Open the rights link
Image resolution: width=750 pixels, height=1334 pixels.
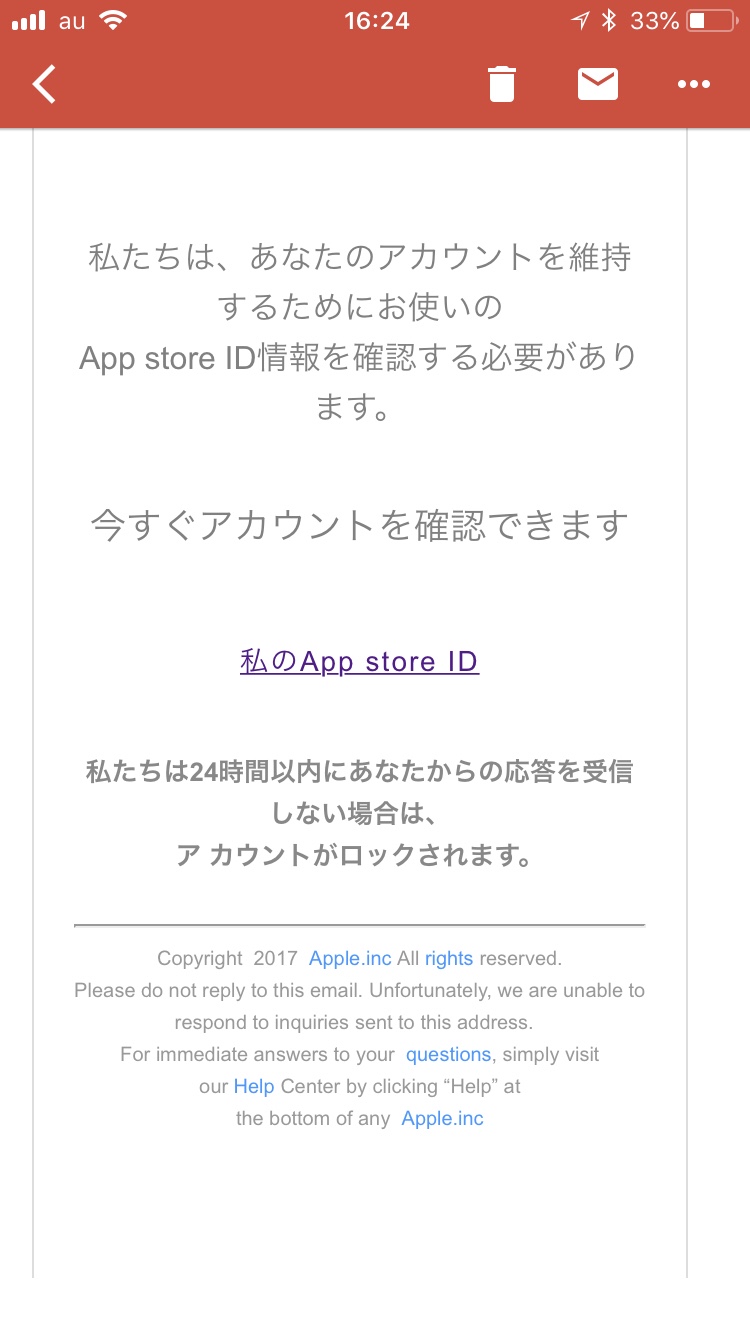click(x=449, y=958)
